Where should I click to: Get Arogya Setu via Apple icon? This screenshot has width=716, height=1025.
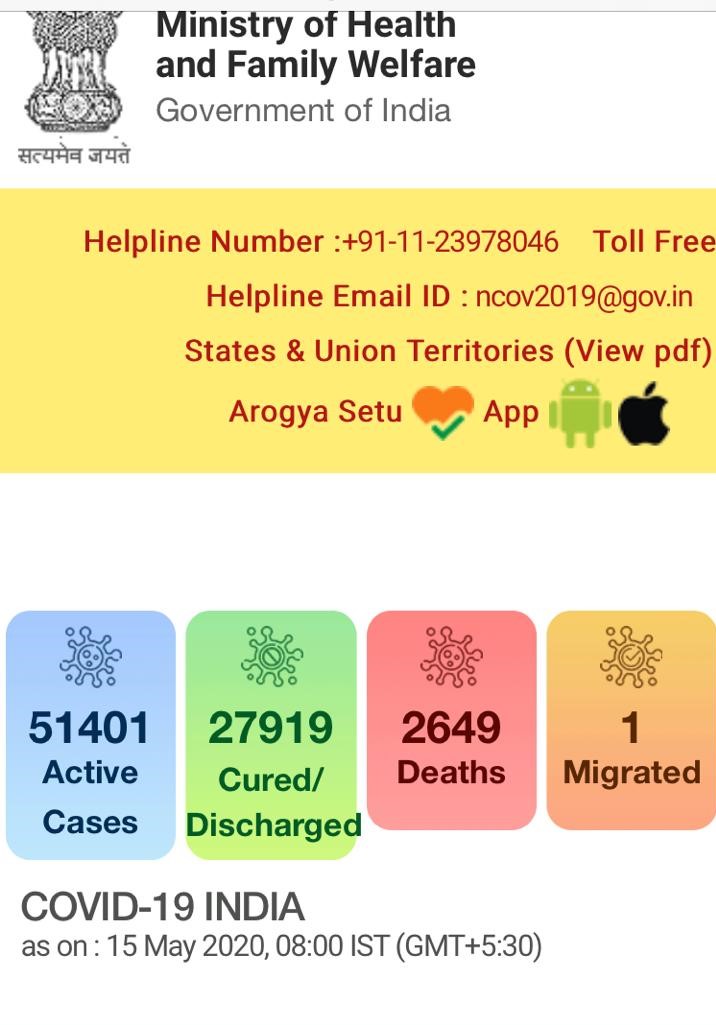[x=644, y=412]
